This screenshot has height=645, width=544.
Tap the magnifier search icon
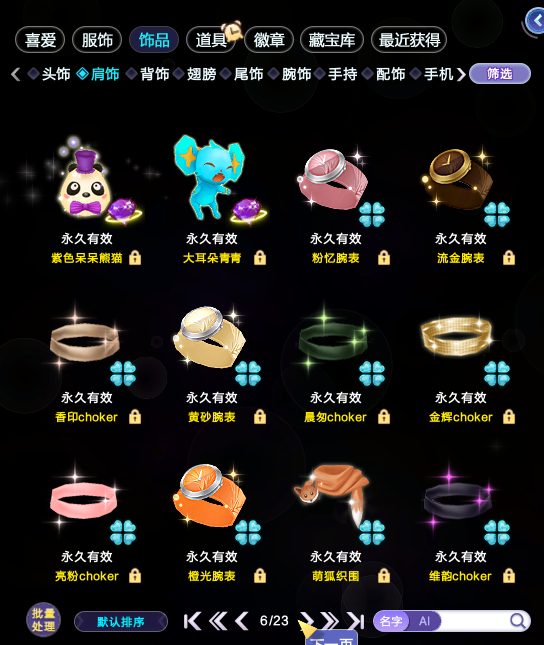518,621
